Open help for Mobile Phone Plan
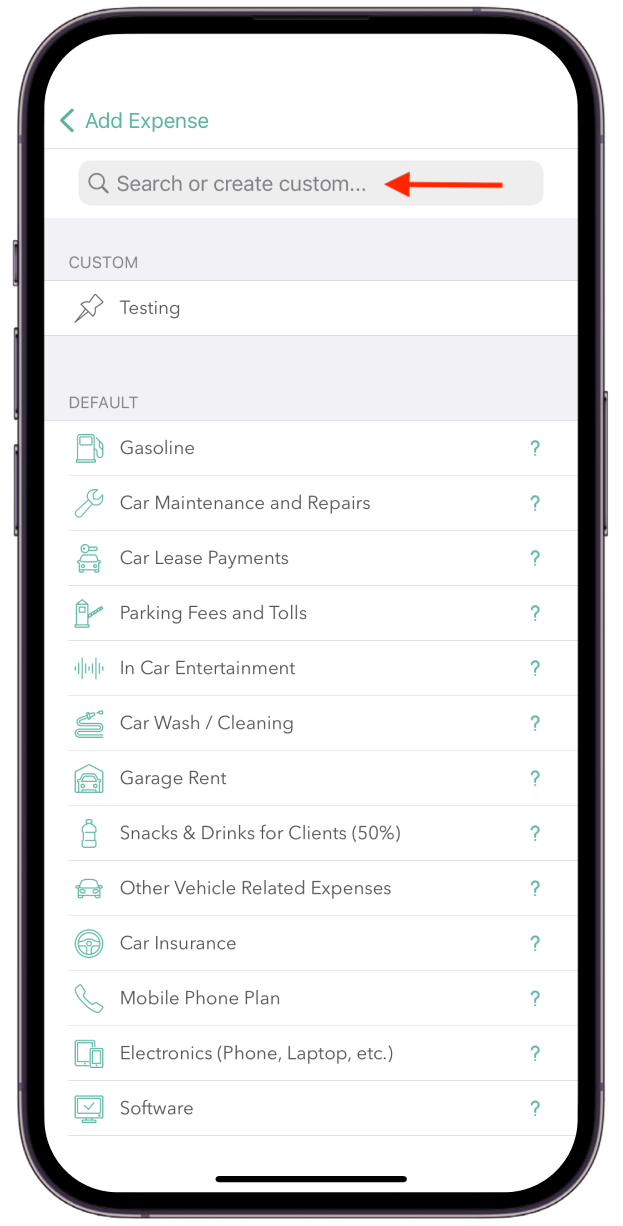 click(x=535, y=998)
